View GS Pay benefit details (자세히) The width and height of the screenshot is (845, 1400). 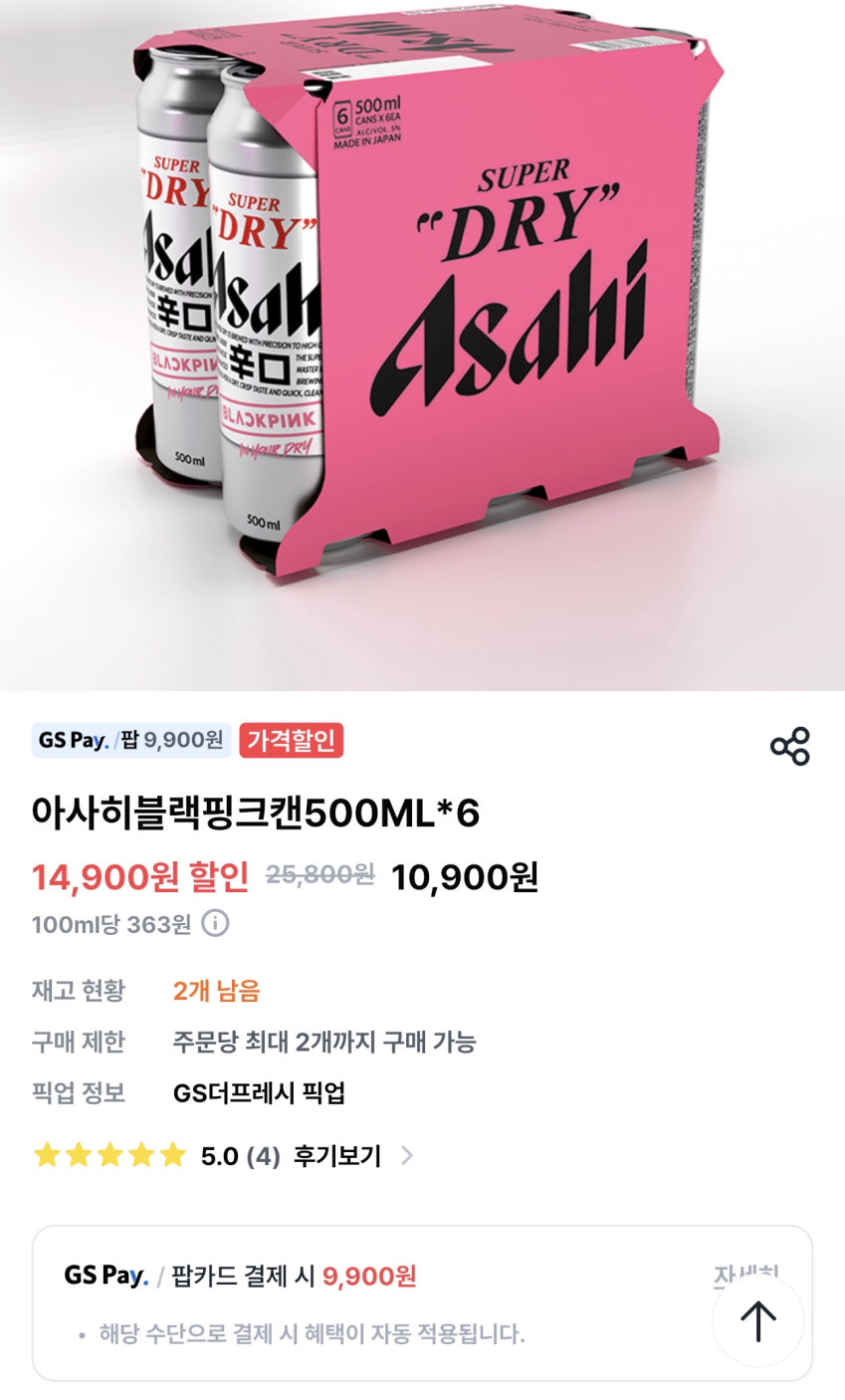(x=746, y=1276)
